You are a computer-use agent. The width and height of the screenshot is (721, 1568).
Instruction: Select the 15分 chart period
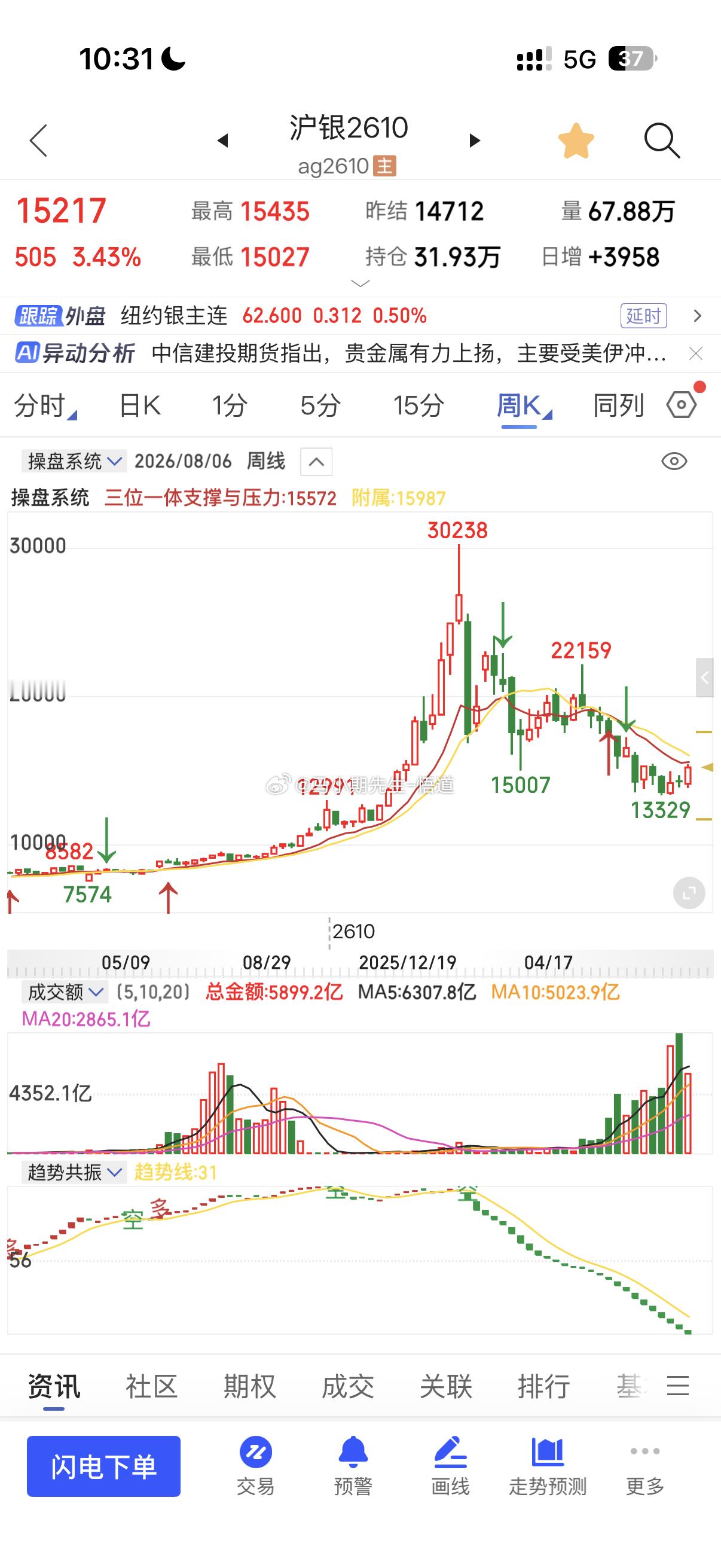coord(418,405)
